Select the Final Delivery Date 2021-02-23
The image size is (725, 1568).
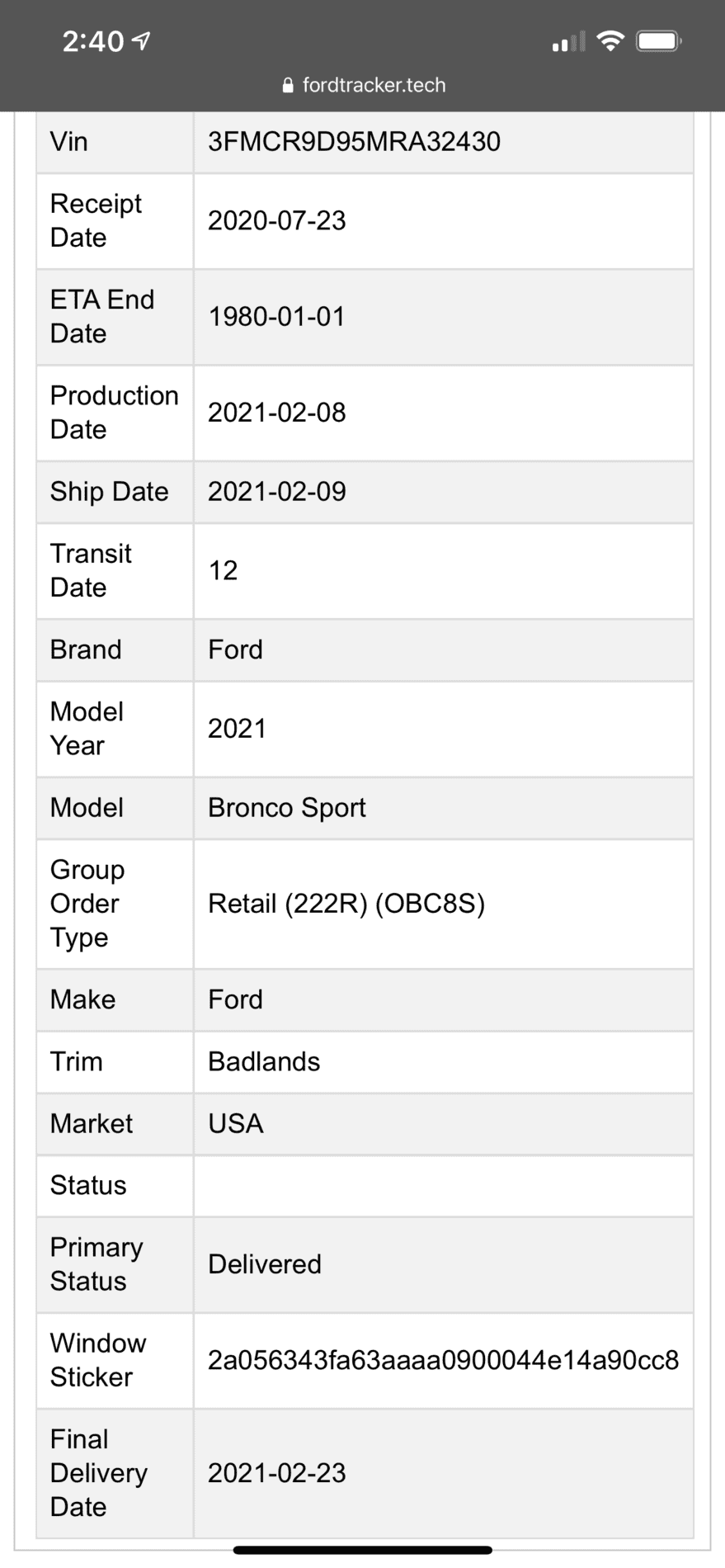tap(278, 1473)
